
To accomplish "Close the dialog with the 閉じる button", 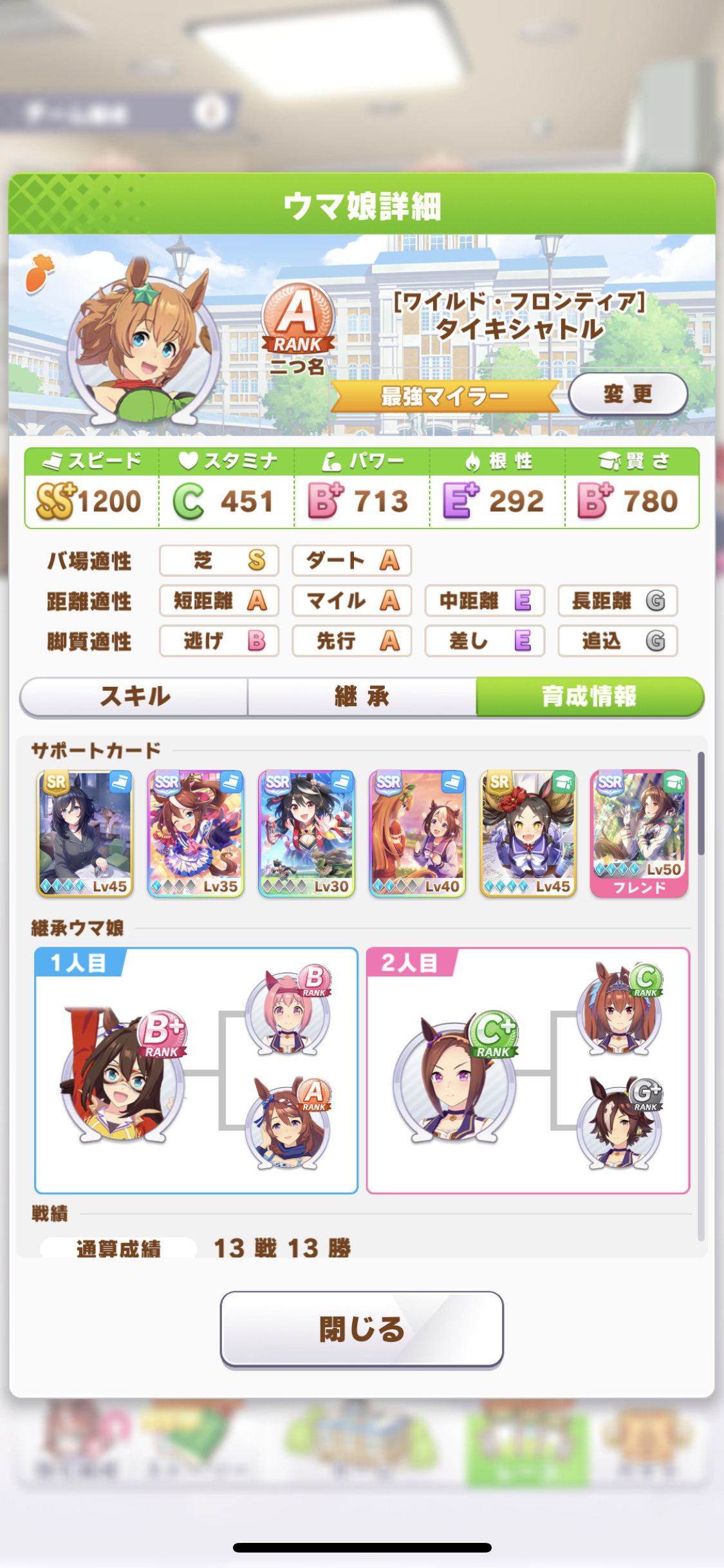I will (362, 1329).
